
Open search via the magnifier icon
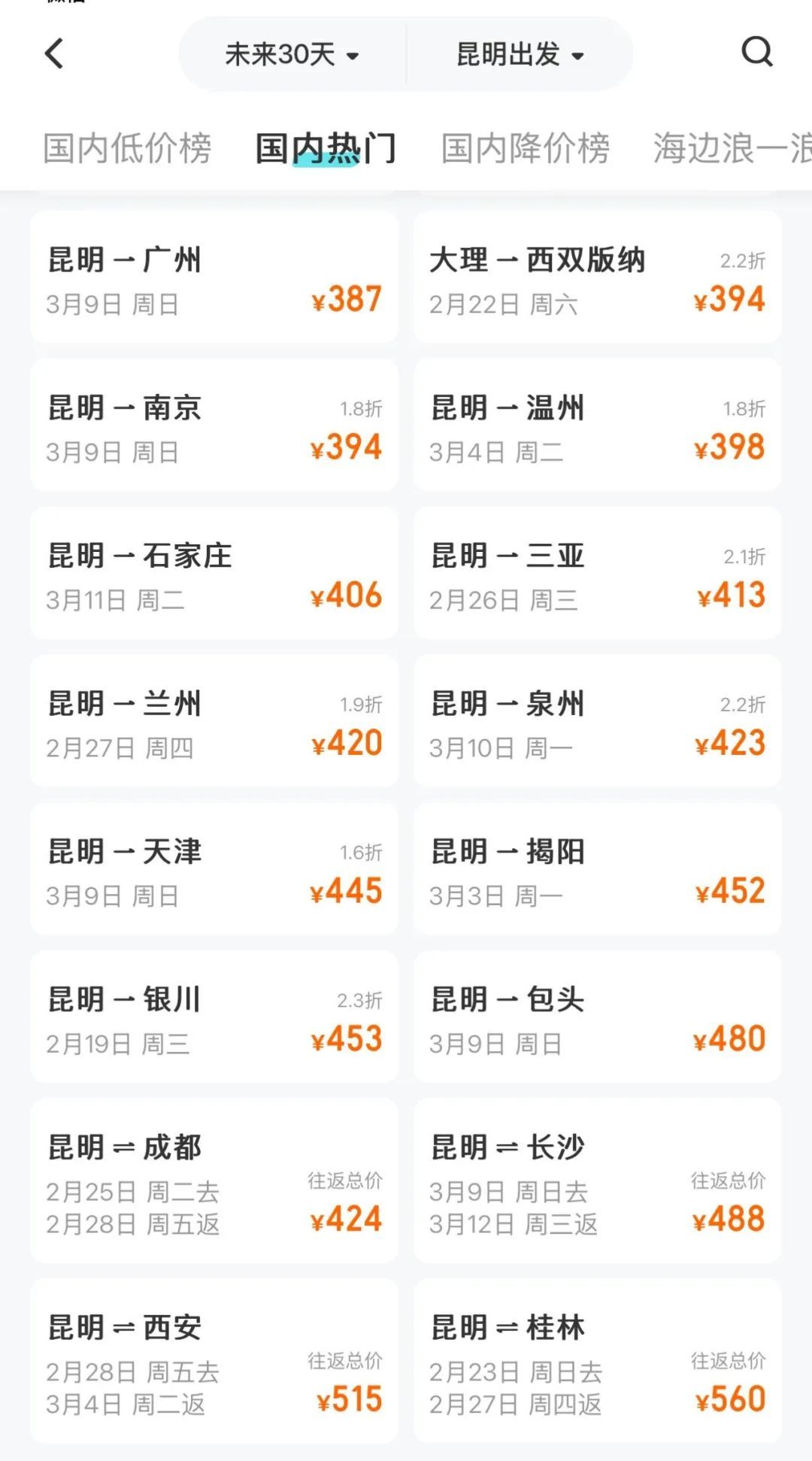click(x=758, y=53)
